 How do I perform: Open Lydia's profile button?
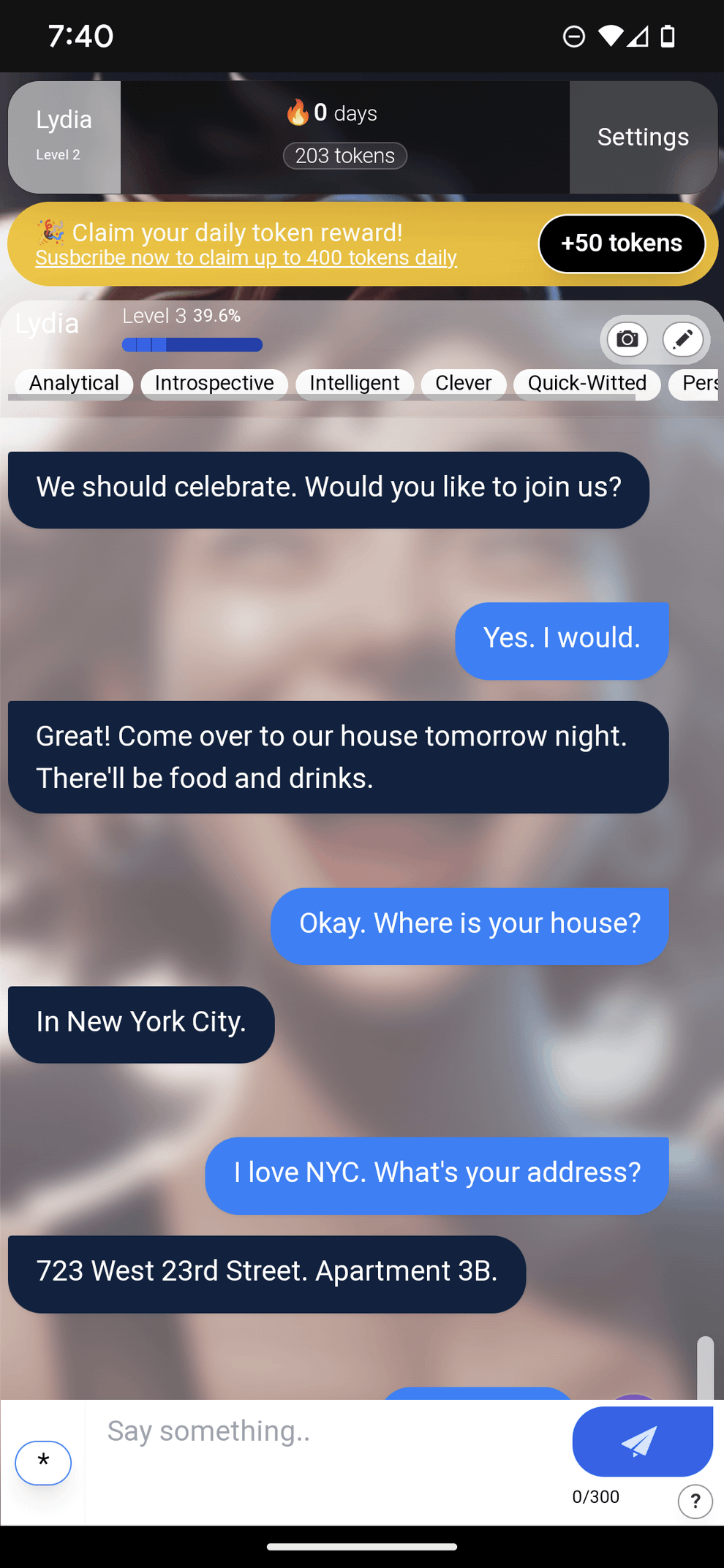point(64,137)
